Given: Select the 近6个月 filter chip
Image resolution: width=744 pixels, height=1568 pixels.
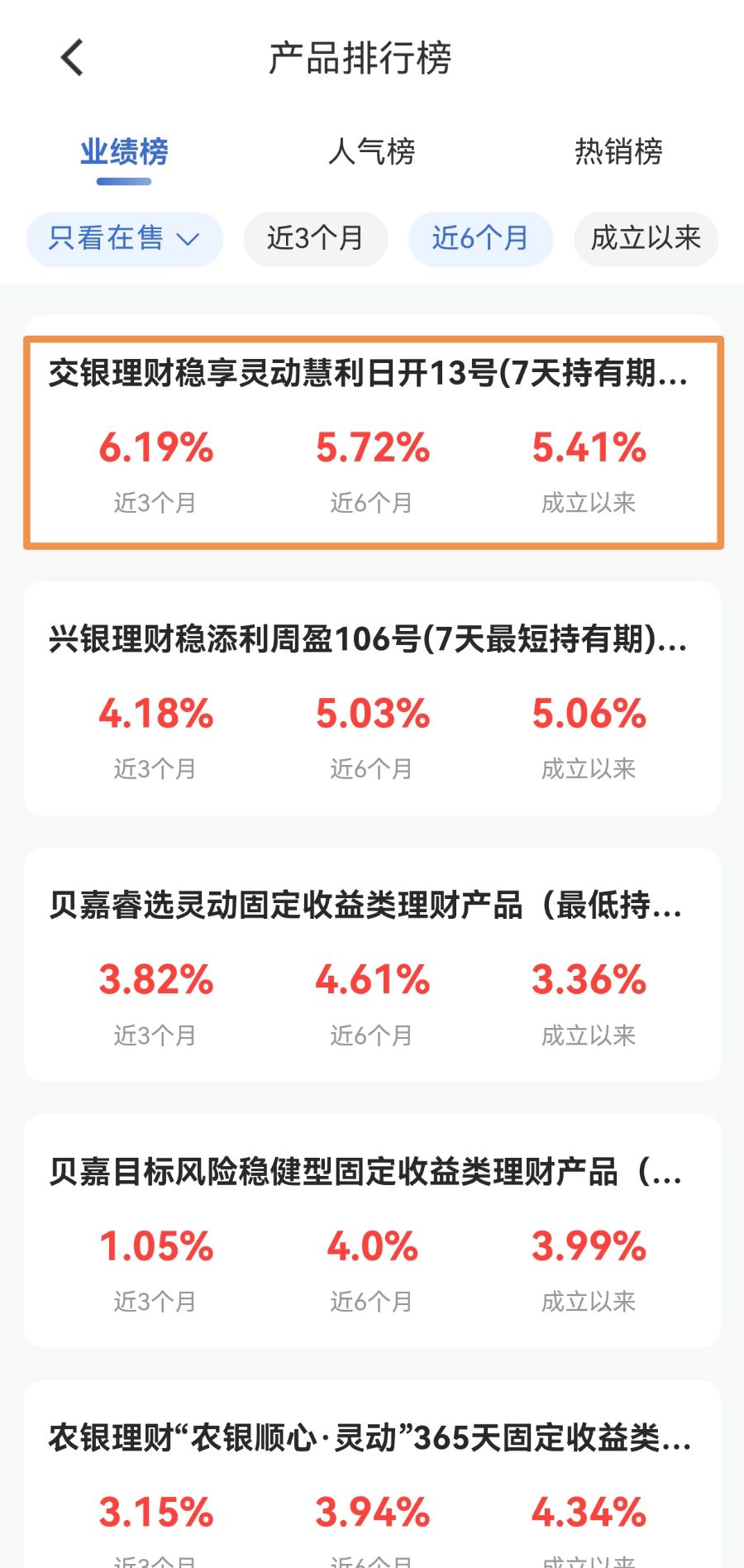Looking at the screenshot, I should click(480, 239).
